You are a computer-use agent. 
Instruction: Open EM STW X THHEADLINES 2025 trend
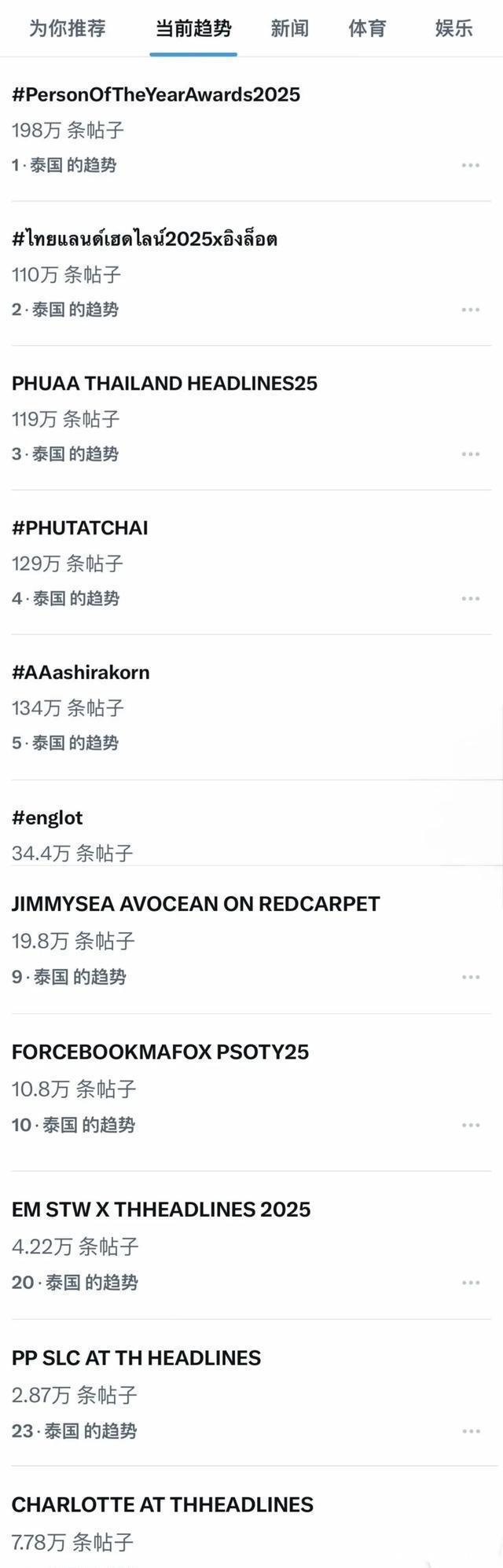pos(161,1209)
